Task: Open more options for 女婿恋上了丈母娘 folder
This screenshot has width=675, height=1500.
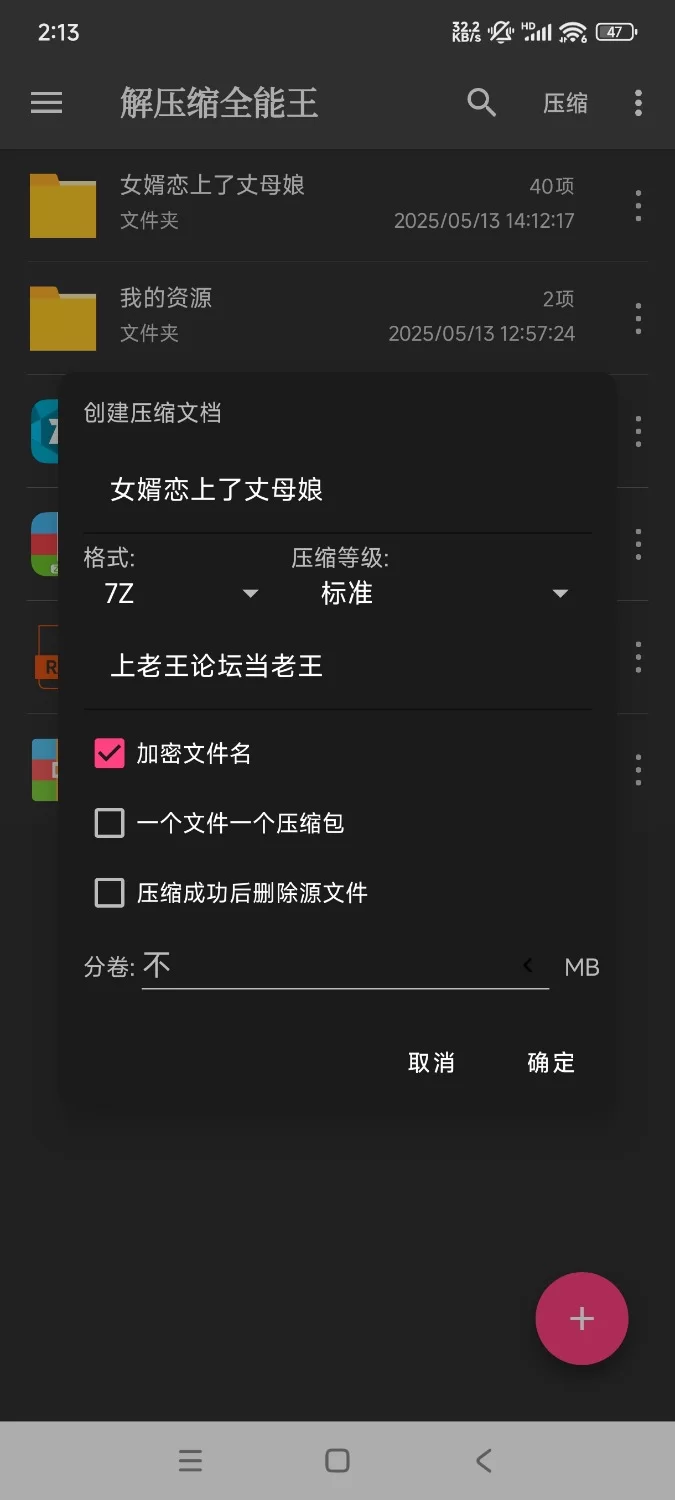Action: (x=638, y=206)
